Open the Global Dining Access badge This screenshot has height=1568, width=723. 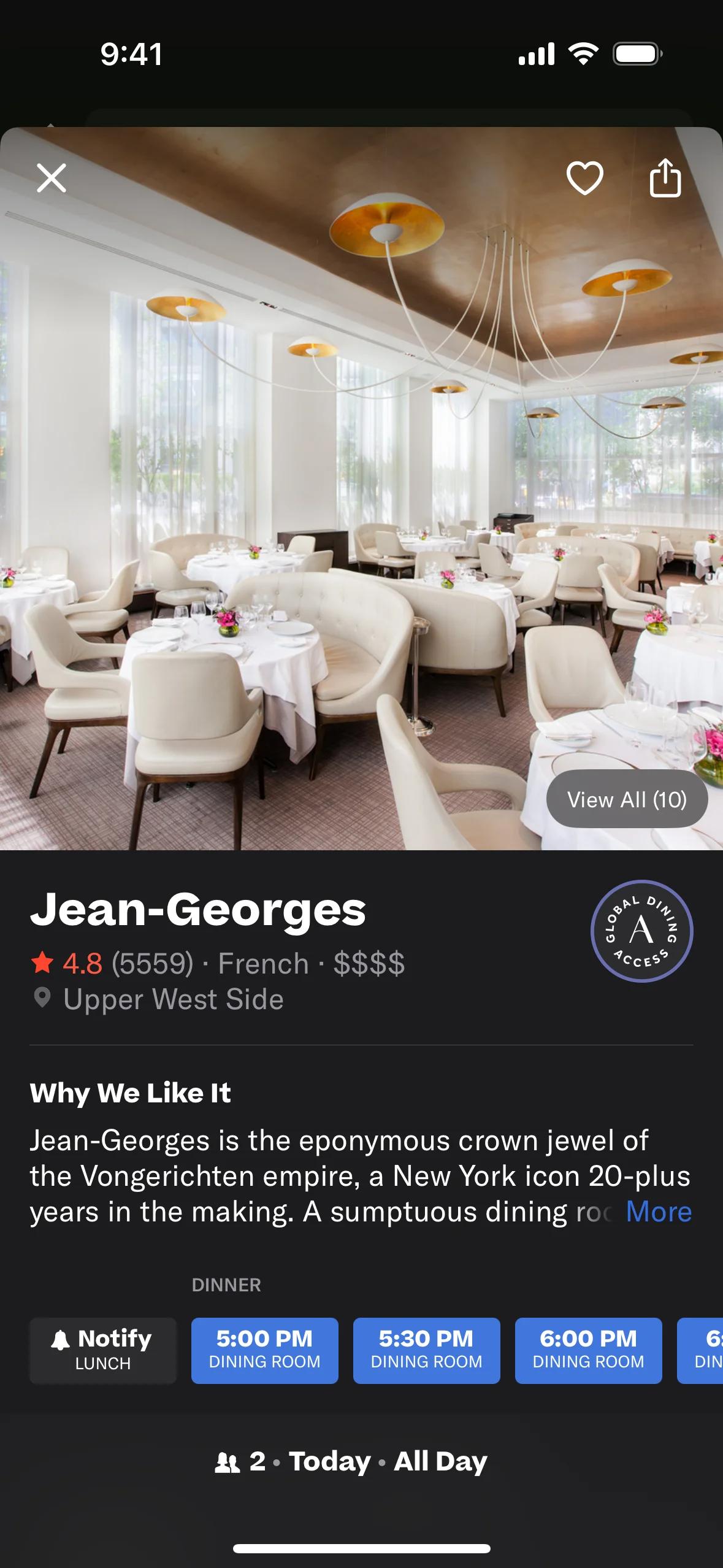[641, 931]
